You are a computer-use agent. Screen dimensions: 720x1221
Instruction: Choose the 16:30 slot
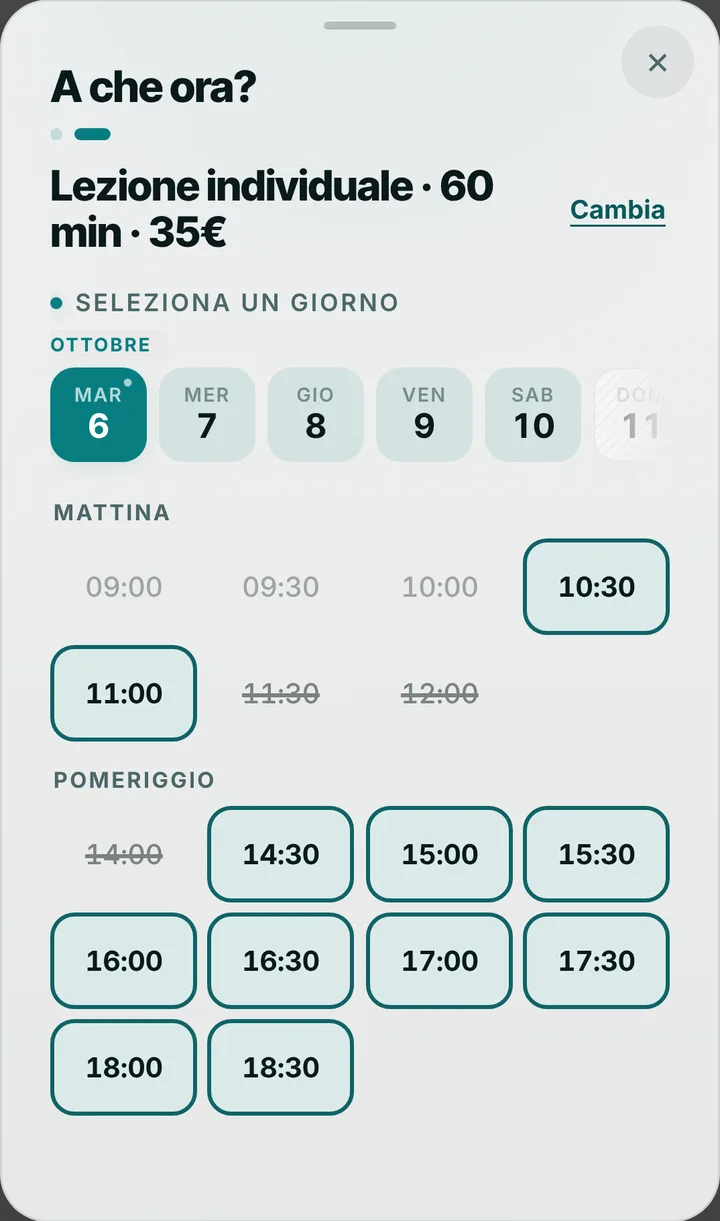(281, 961)
